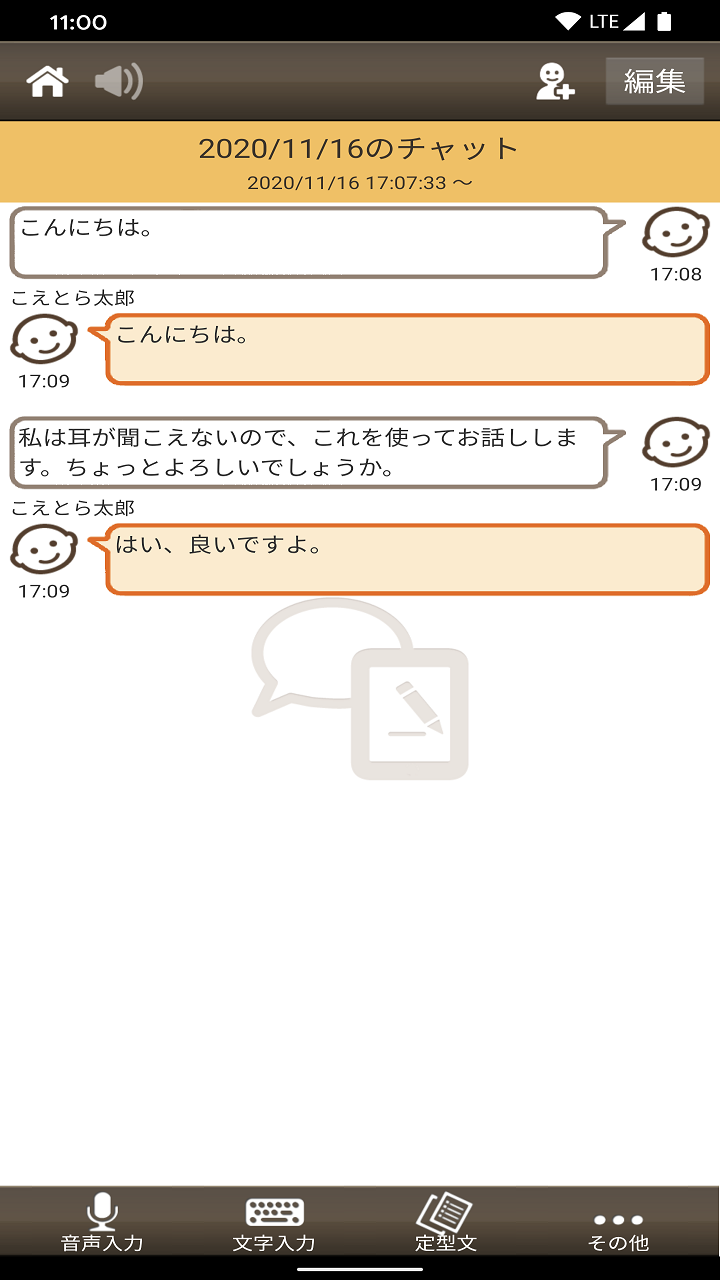Open 文字入力 keyboard input

click(274, 1222)
